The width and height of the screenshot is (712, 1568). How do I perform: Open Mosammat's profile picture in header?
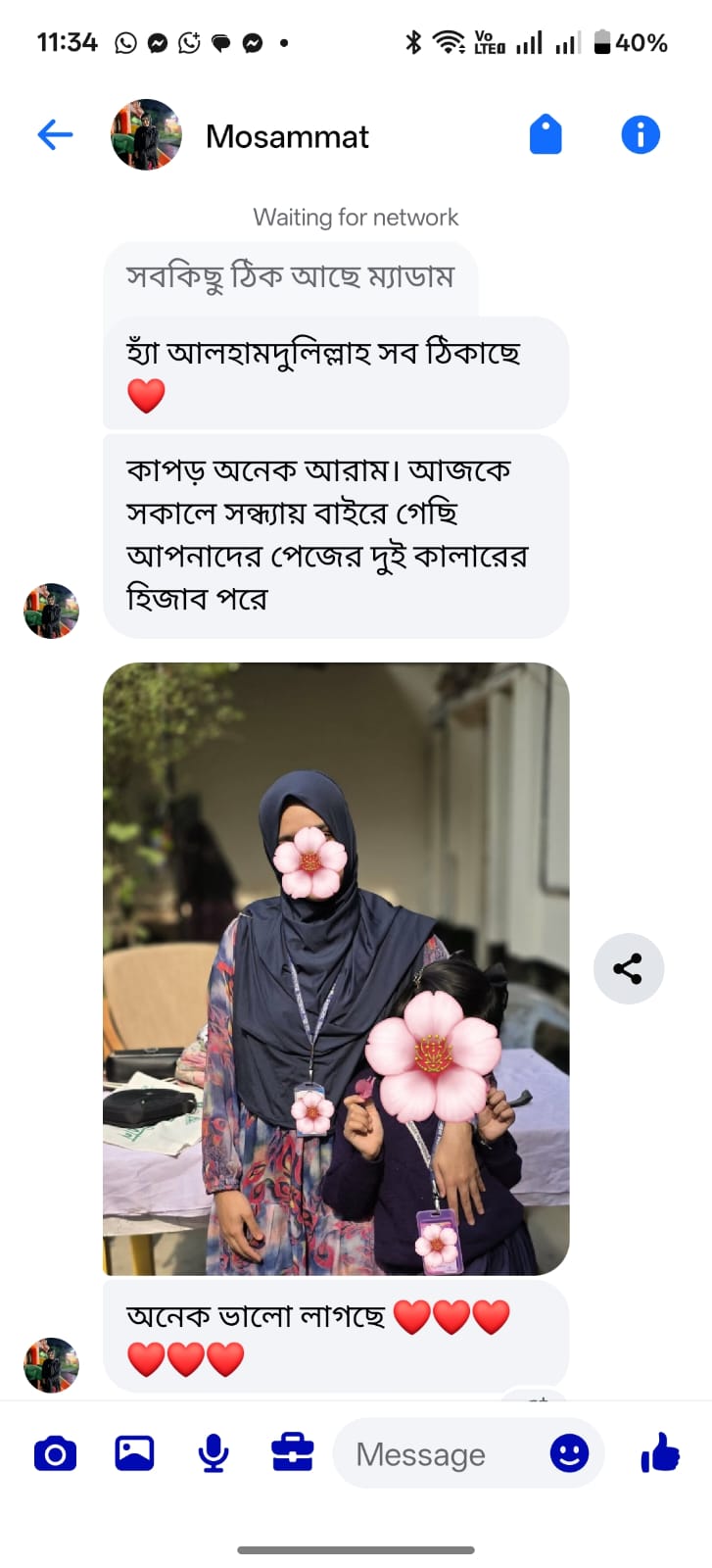[146, 135]
